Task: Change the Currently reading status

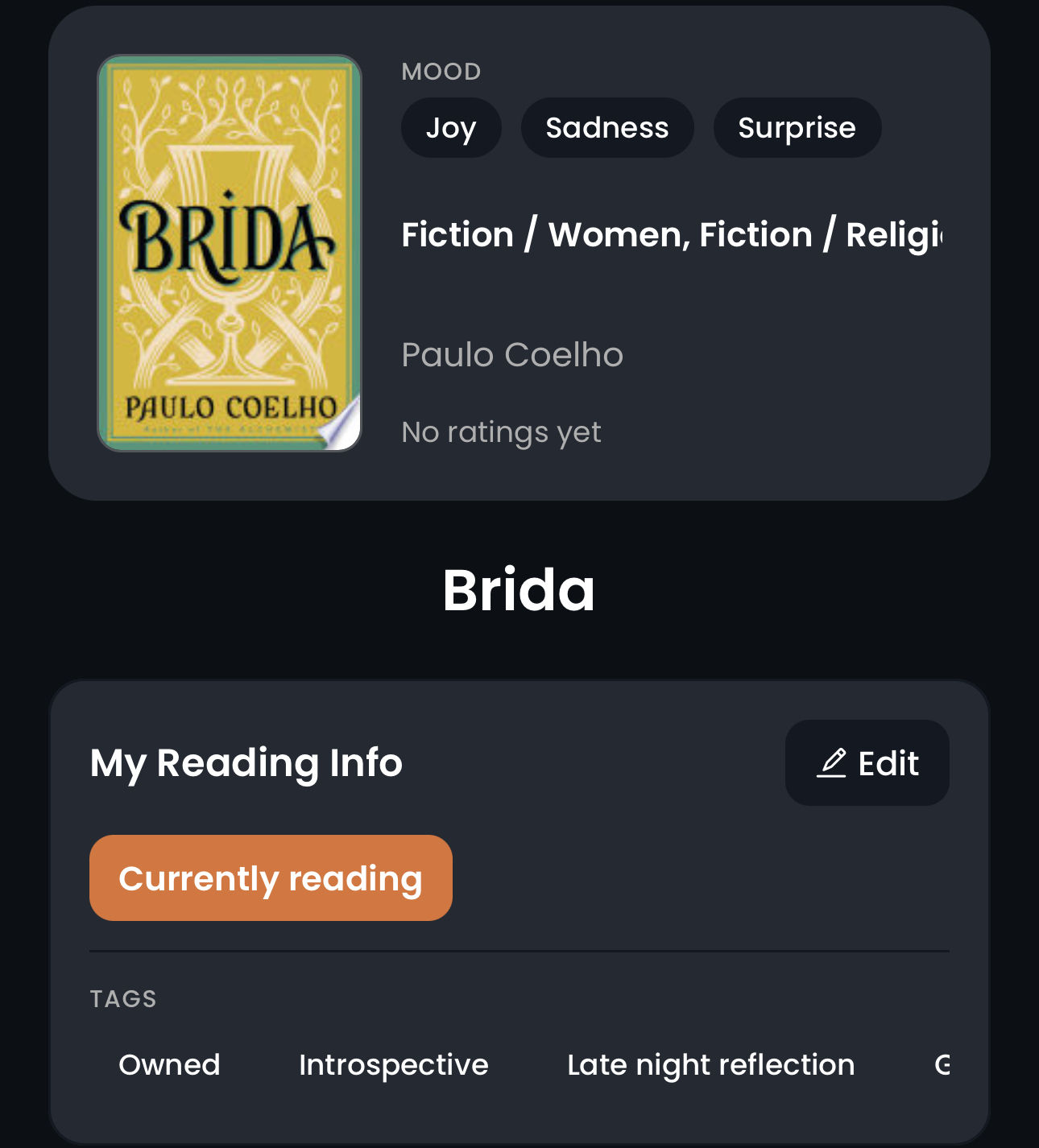Action: pyautogui.click(x=271, y=878)
